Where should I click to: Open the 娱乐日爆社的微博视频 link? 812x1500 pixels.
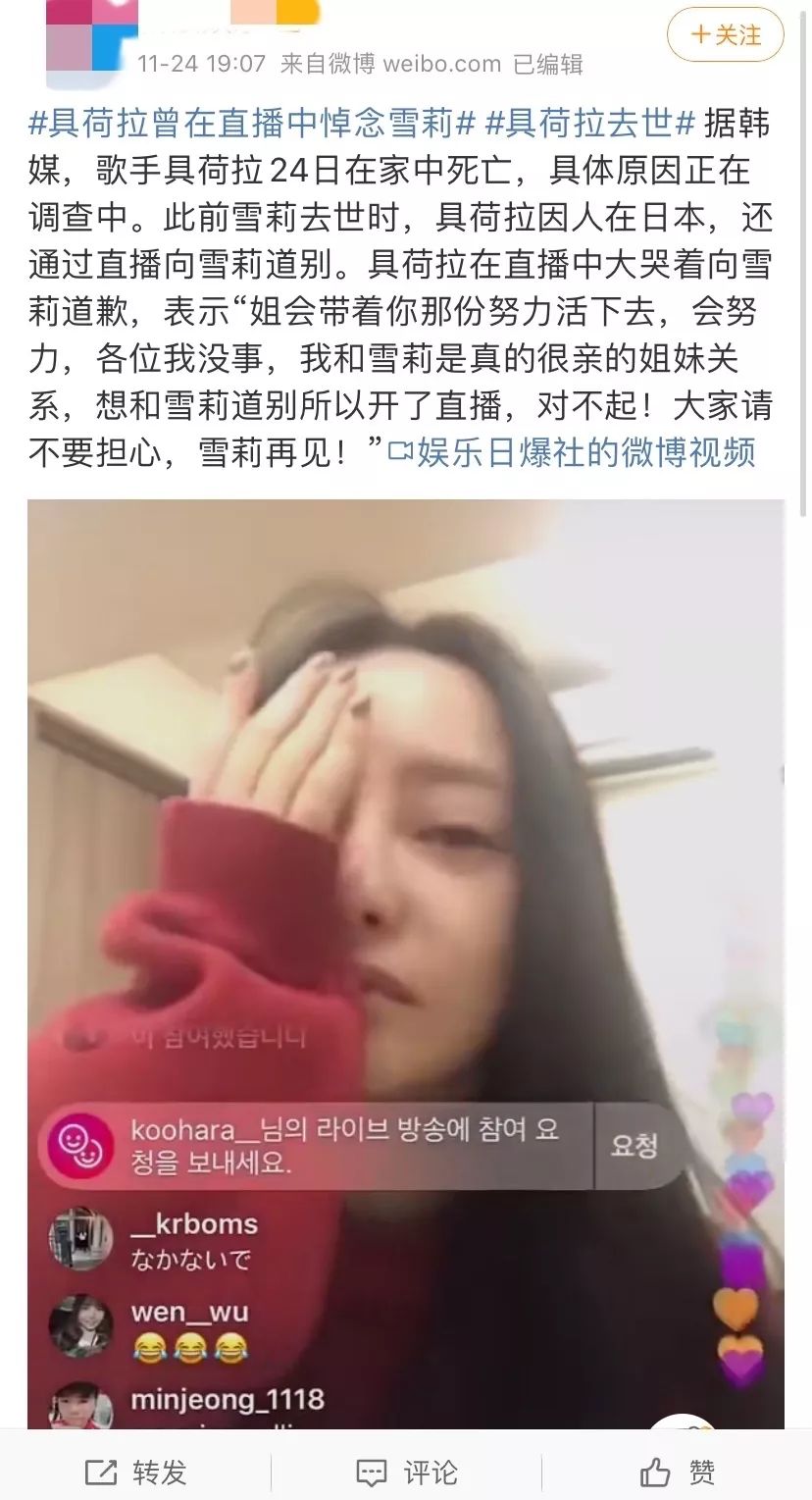pyautogui.click(x=573, y=453)
